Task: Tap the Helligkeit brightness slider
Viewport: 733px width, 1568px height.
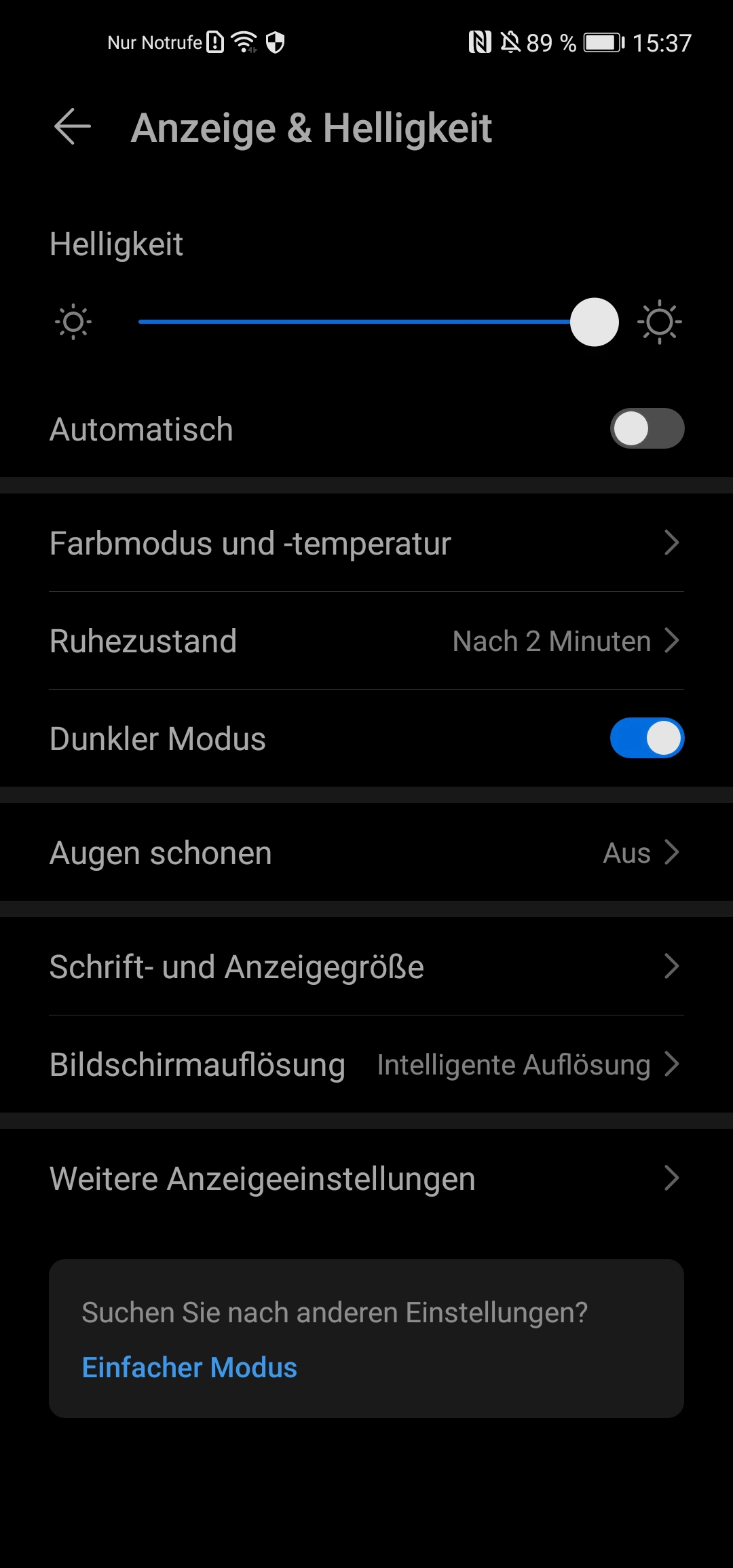Action: [x=378, y=322]
